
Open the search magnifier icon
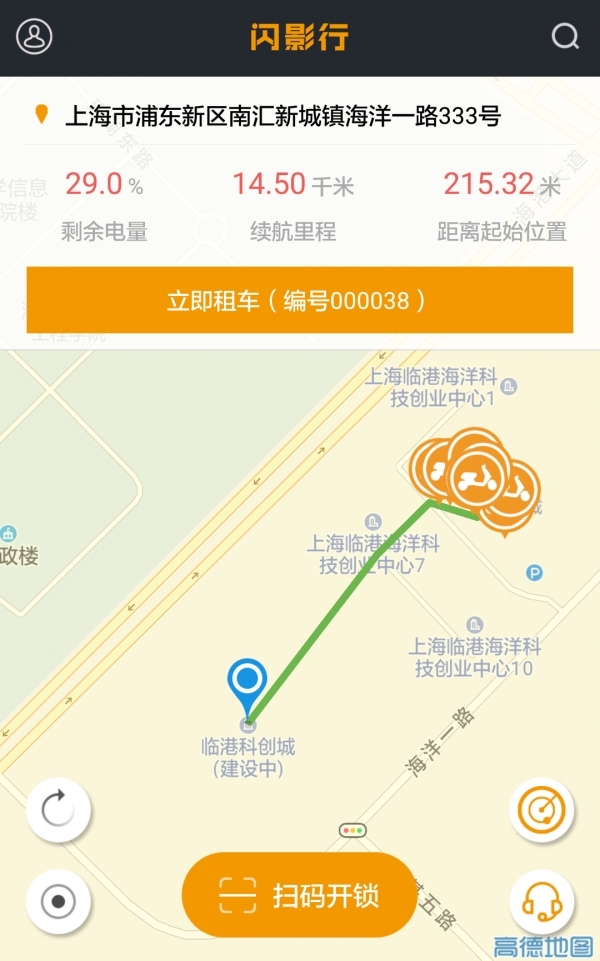pyautogui.click(x=565, y=37)
